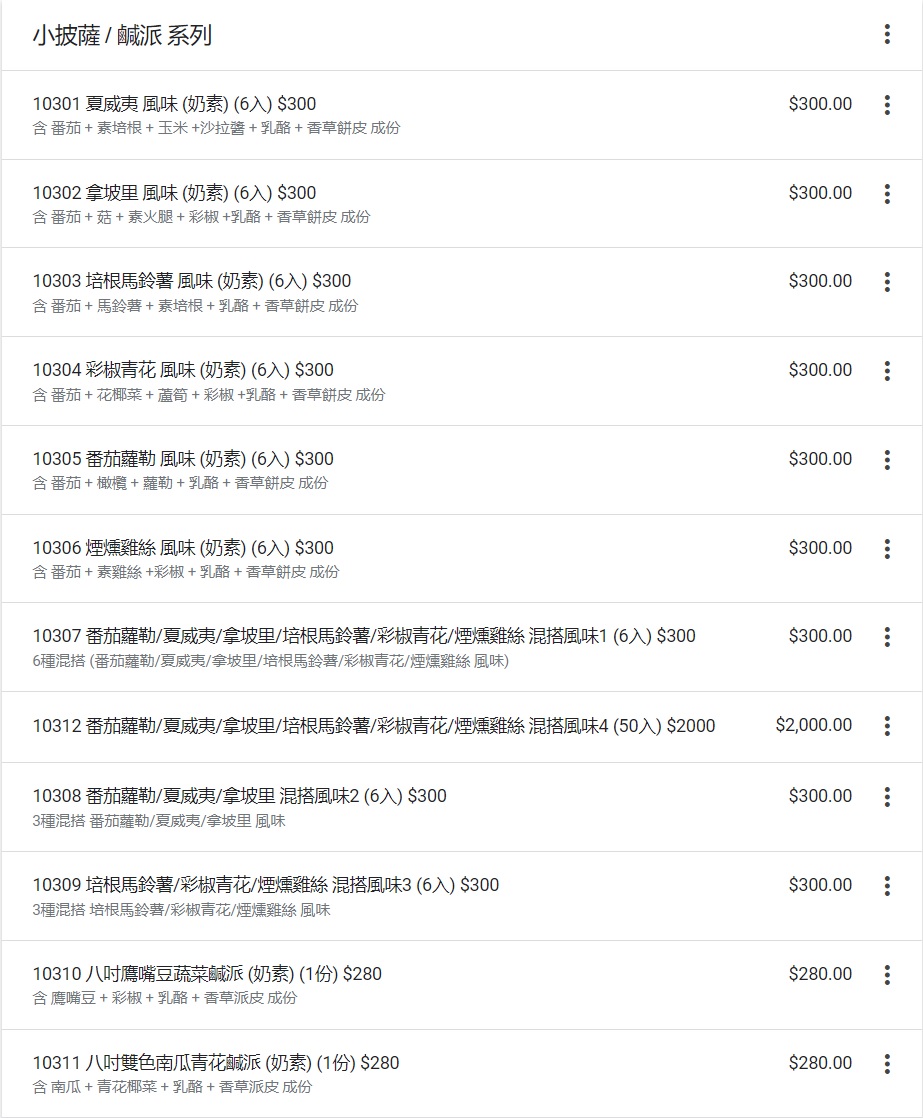Open options for item 10310 八吋鷹嘴豆蔬菜鹹派
This screenshot has width=923, height=1118.
(887, 975)
